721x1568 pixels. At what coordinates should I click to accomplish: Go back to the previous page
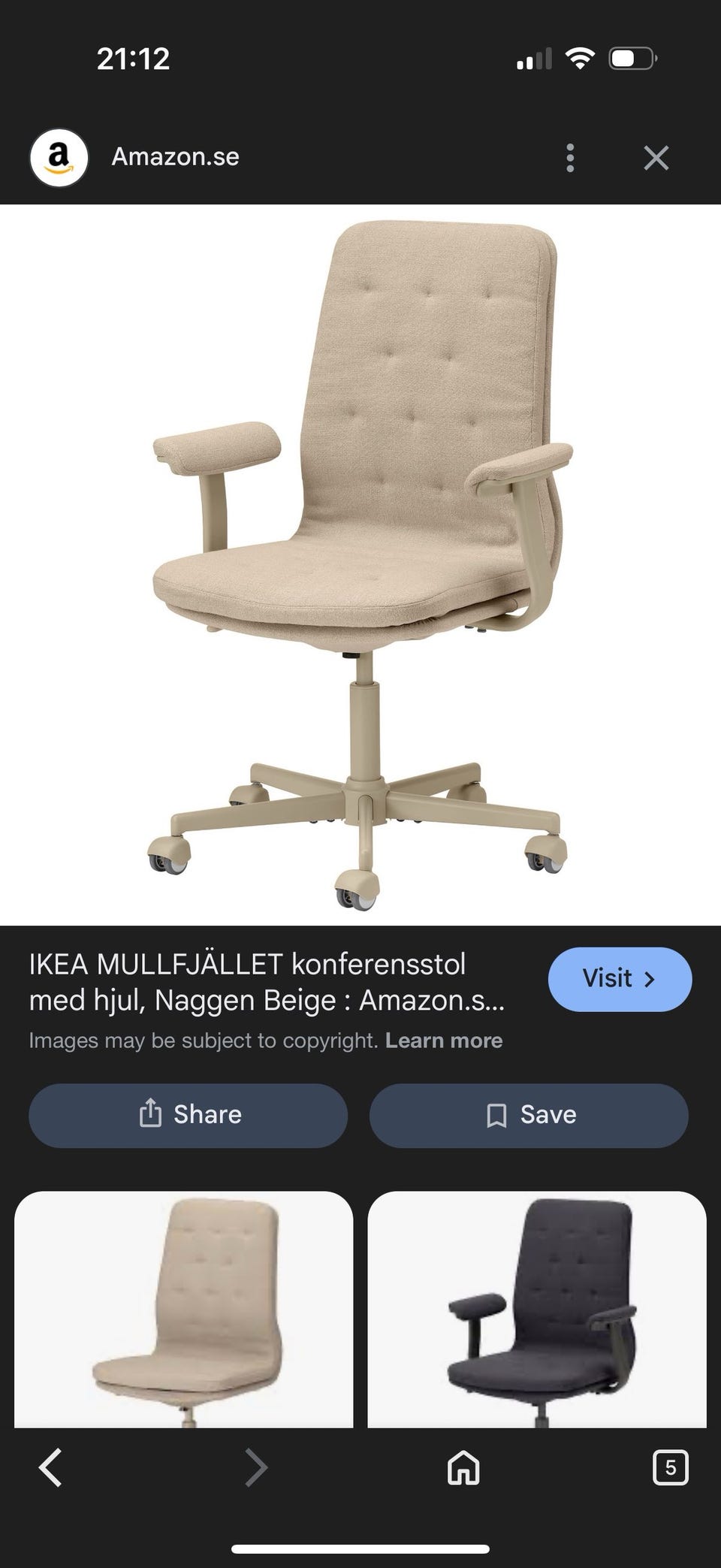[50, 1467]
